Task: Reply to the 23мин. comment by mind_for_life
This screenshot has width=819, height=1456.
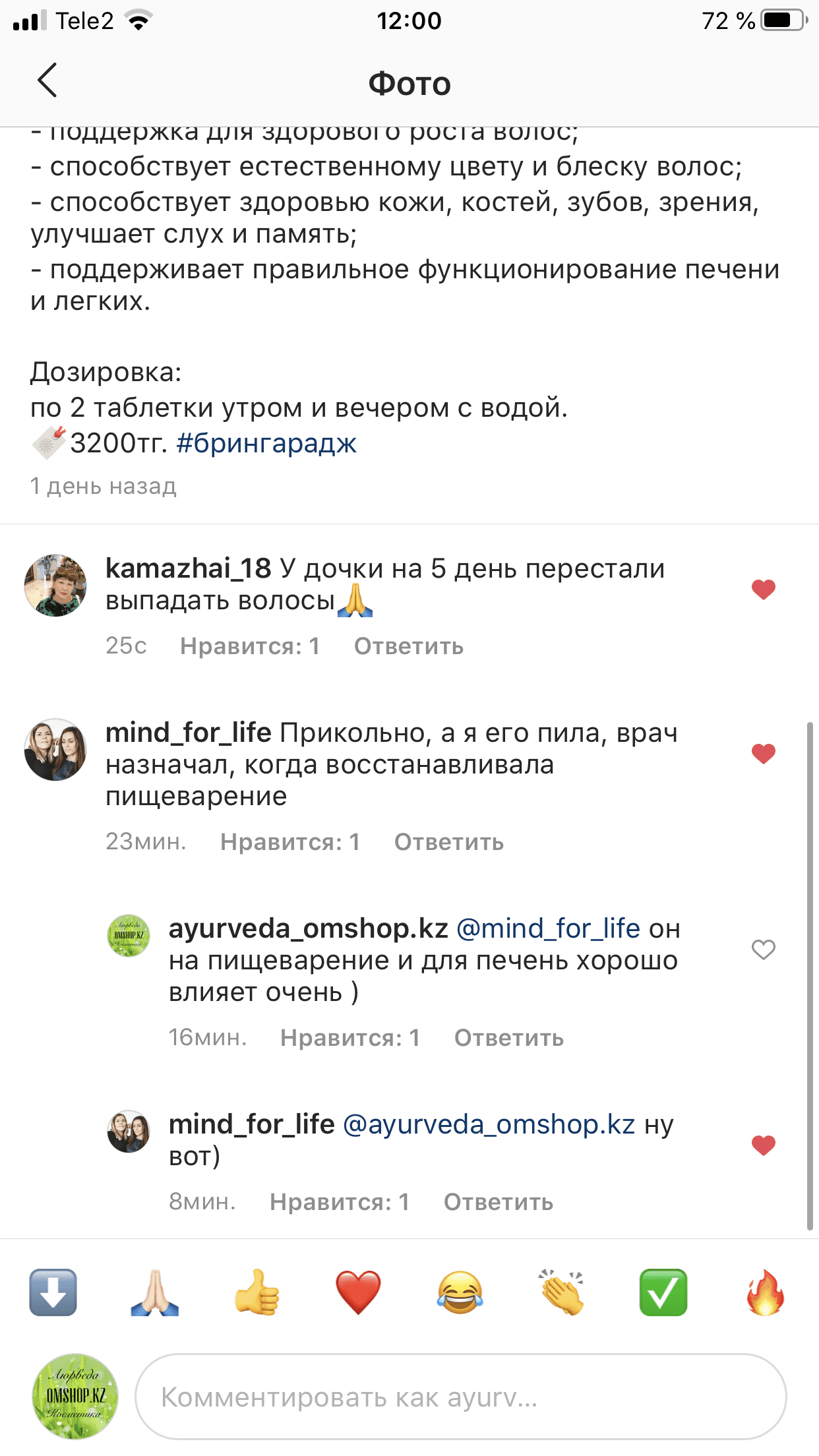Action: pyautogui.click(x=448, y=842)
